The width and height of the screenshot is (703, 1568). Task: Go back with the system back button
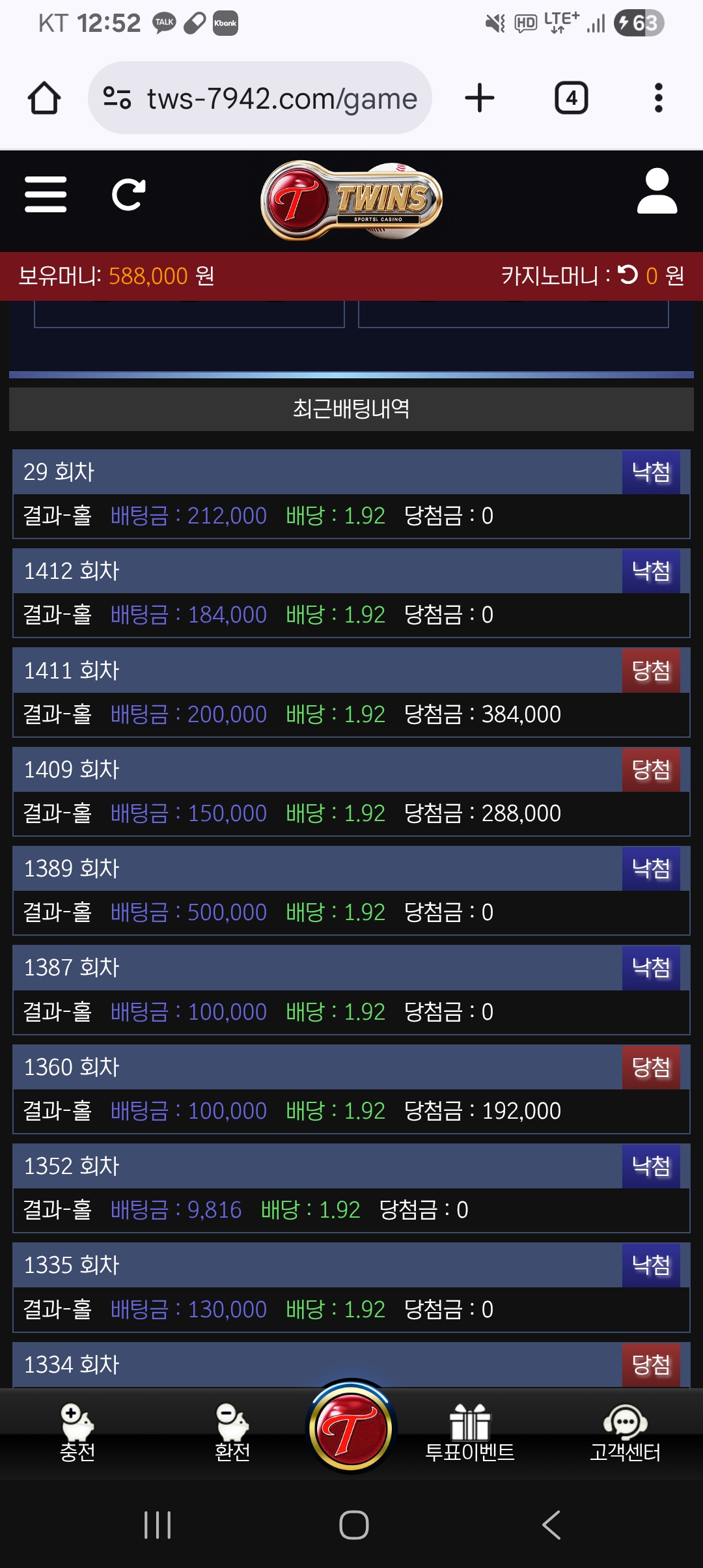tap(551, 1525)
